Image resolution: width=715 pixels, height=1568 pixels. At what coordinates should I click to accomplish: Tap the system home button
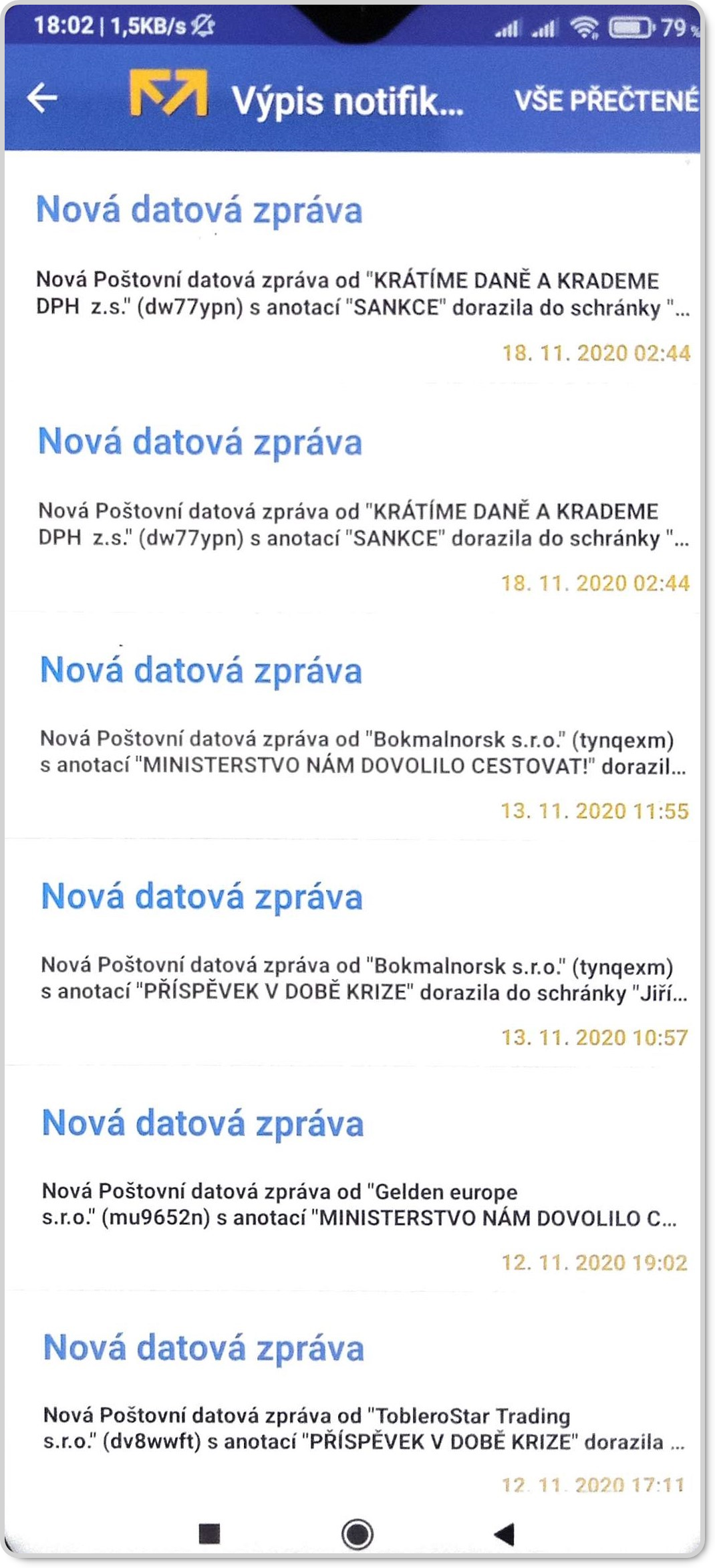357,1533
